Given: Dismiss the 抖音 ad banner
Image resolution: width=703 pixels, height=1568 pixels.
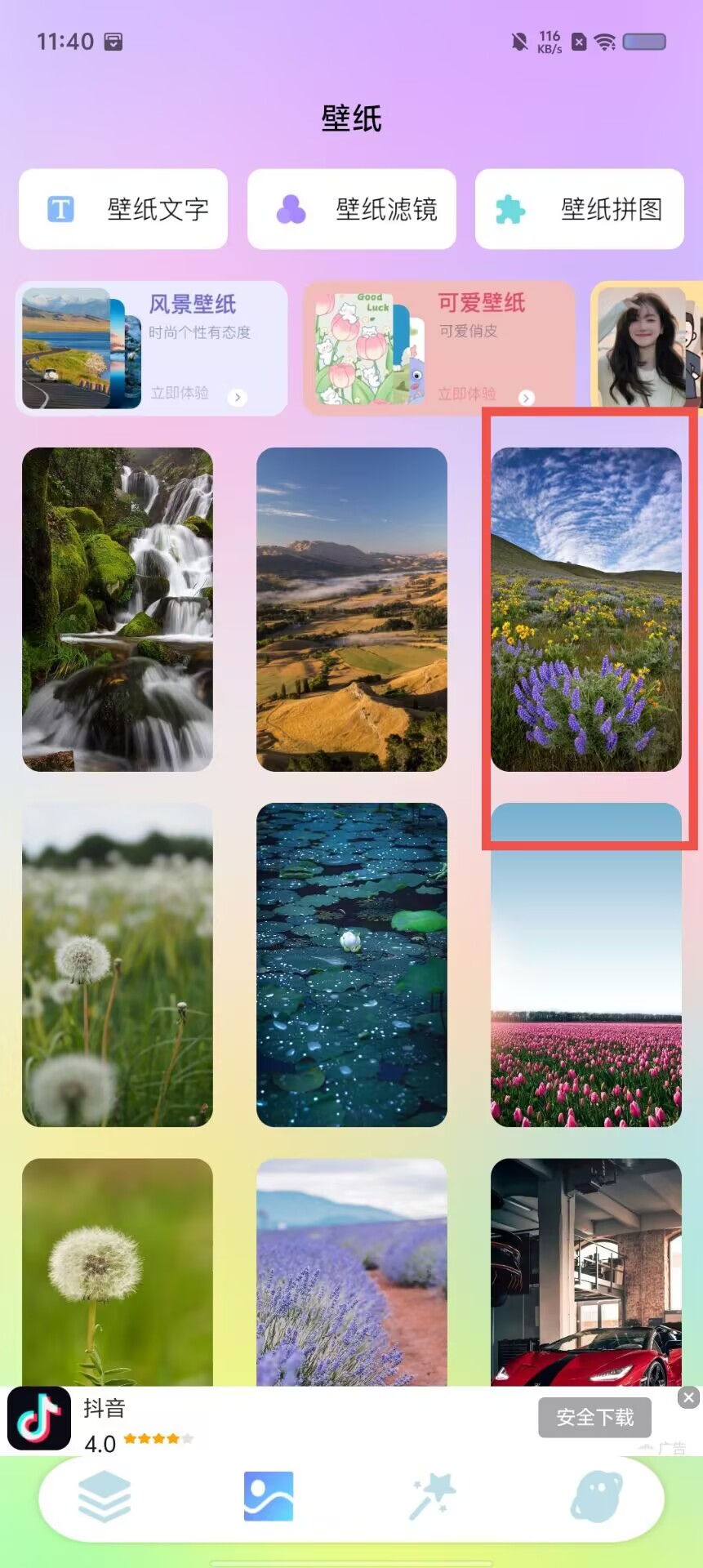Looking at the screenshot, I should [688, 1397].
